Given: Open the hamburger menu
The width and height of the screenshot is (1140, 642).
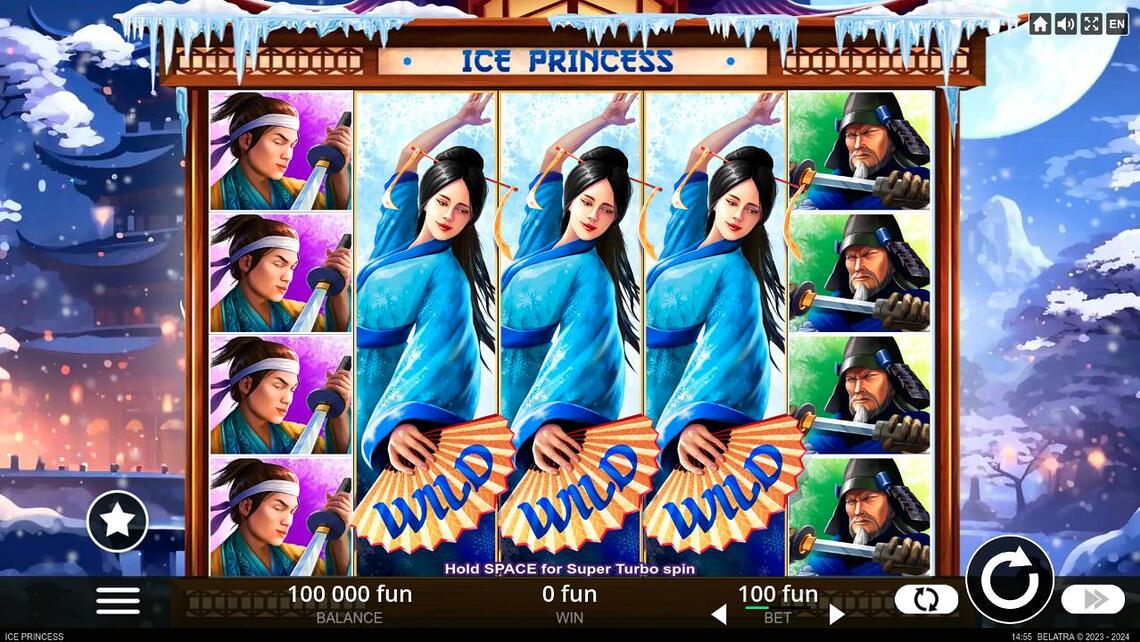Looking at the screenshot, I should point(117,600).
